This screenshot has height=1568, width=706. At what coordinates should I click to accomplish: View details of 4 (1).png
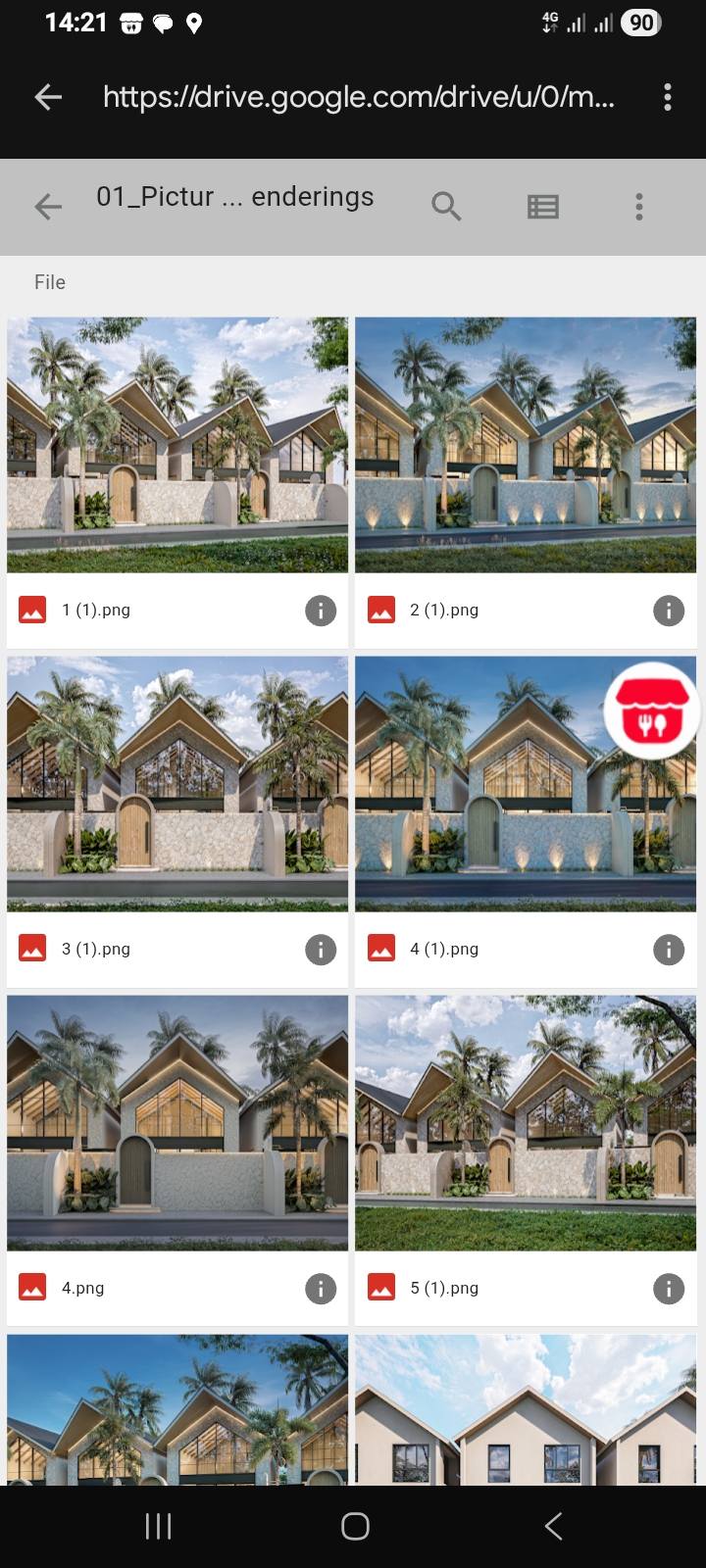[669, 950]
